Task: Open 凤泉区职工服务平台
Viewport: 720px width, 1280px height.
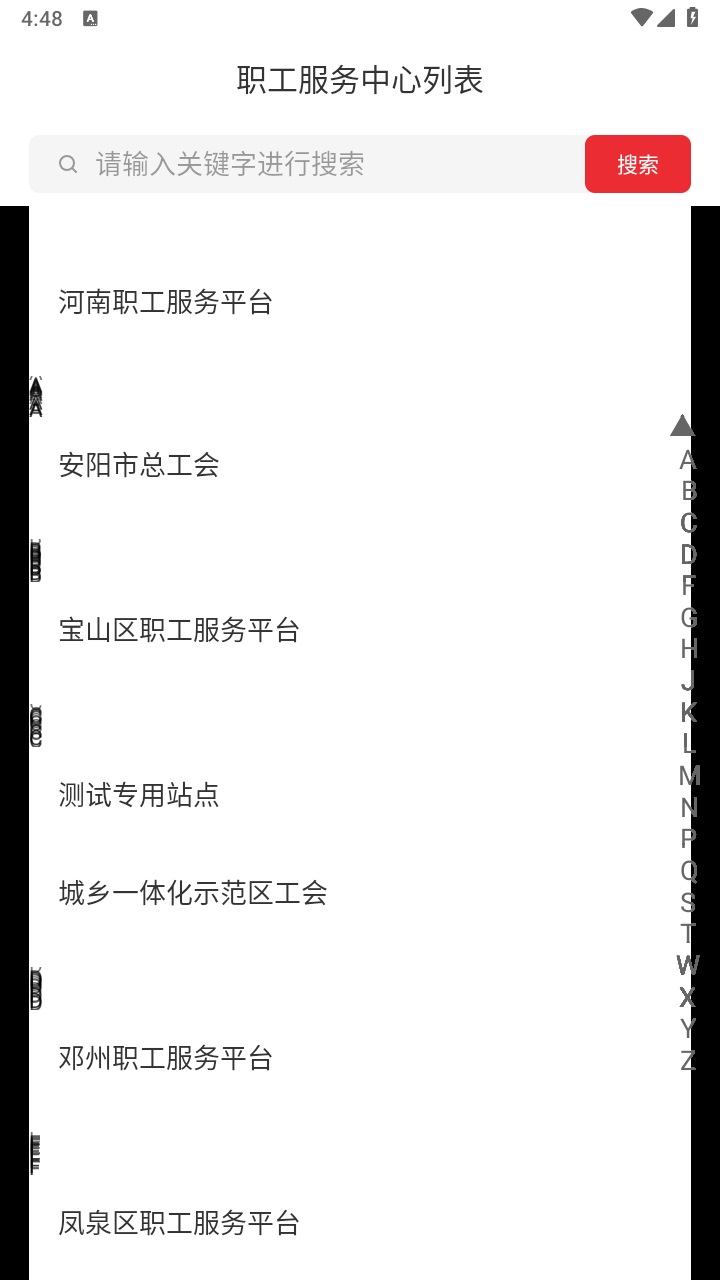Action: point(179,1223)
